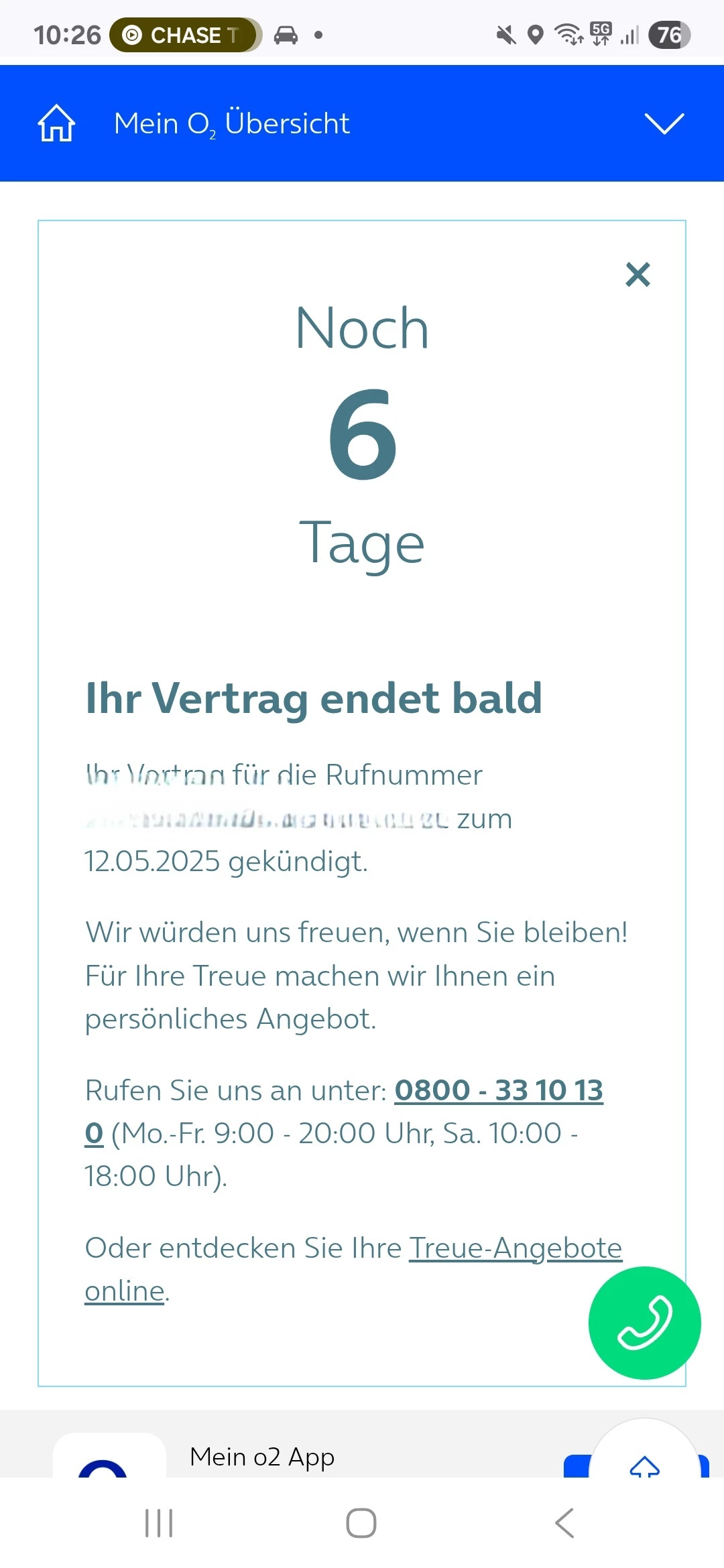Screen dimensions: 724x1568
Task: Call the 0800 - 33 10 13 0 number link
Action: 498,1090
